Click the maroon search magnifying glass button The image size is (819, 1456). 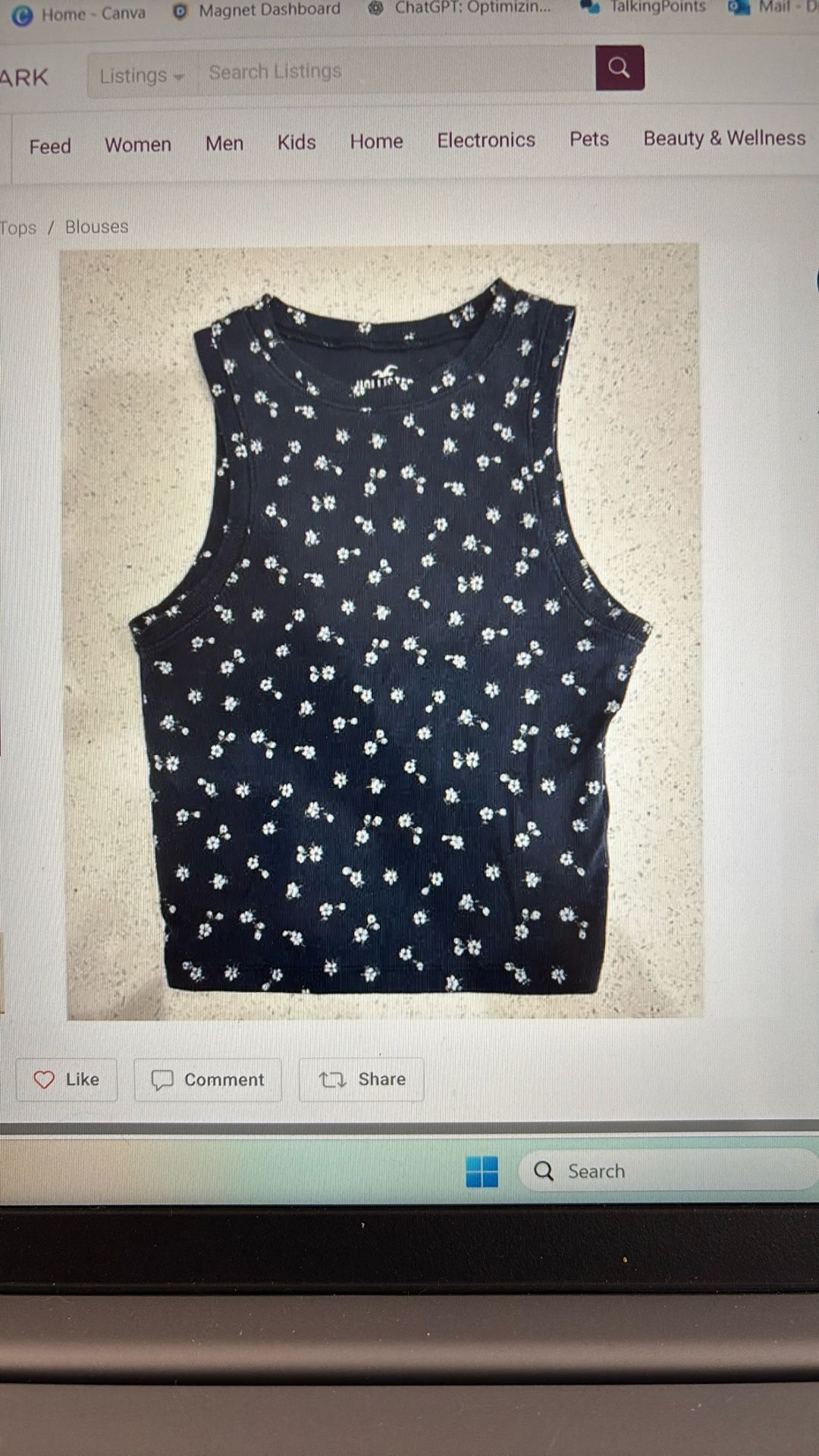pyautogui.click(x=620, y=69)
